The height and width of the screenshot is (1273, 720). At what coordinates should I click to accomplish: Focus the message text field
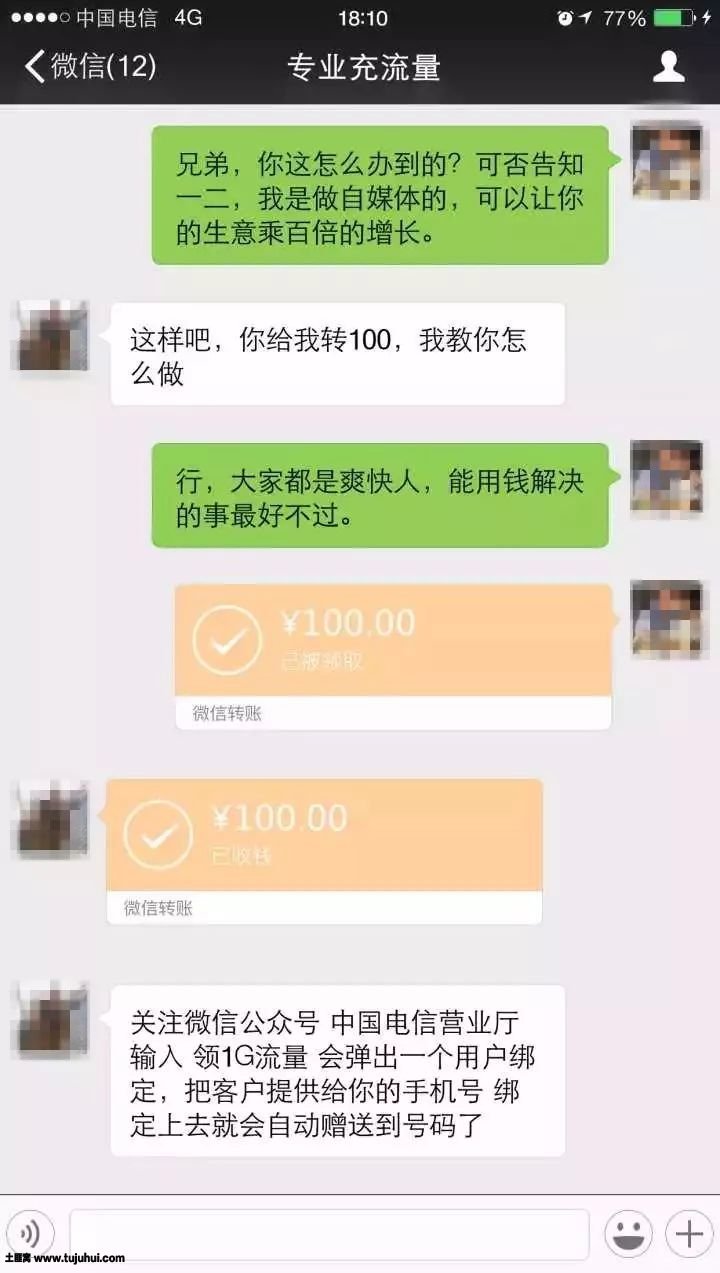click(x=328, y=1233)
